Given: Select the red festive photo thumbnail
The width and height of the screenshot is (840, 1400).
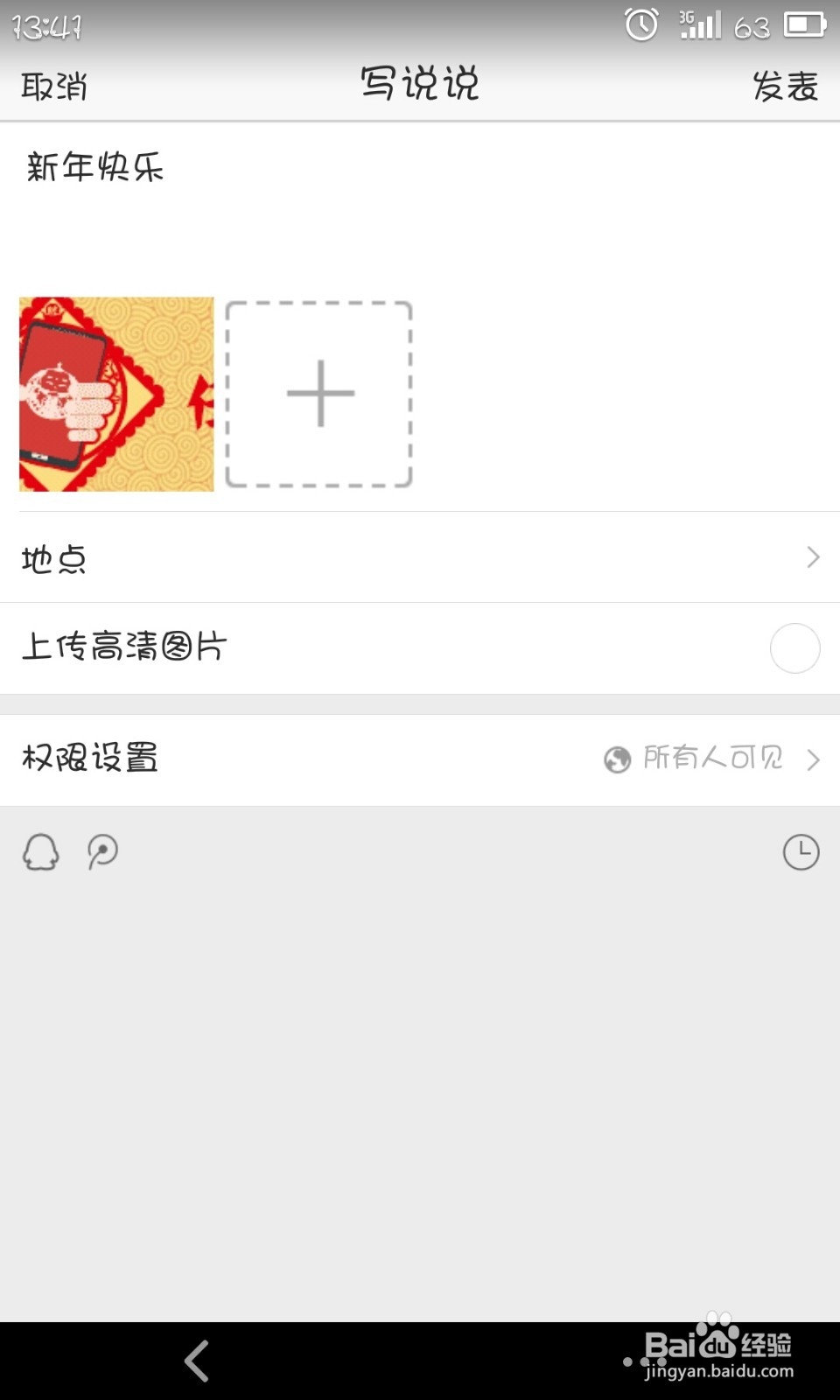Looking at the screenshot, I should pyautogui.click(x=115, y=394).
